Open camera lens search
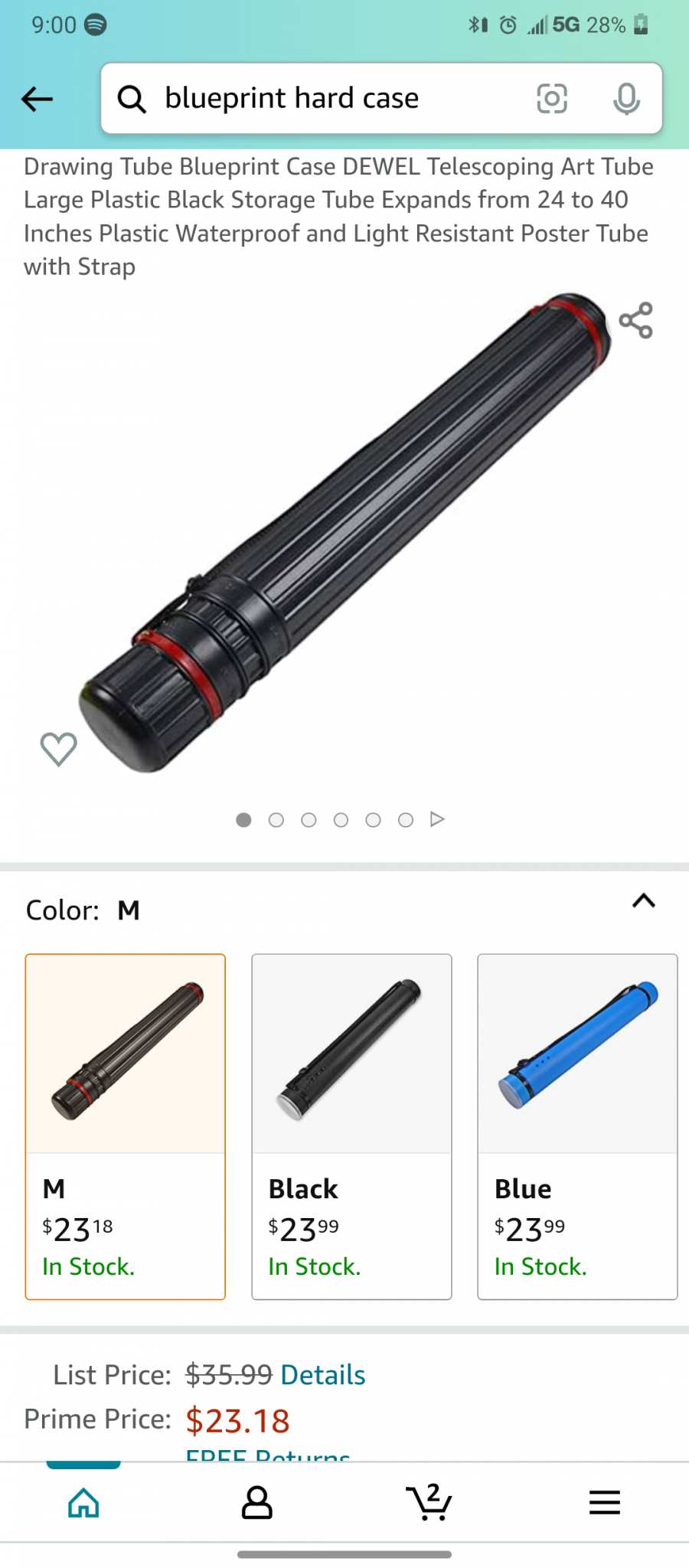The image size is (689, 1568). (x=552, y=99)
